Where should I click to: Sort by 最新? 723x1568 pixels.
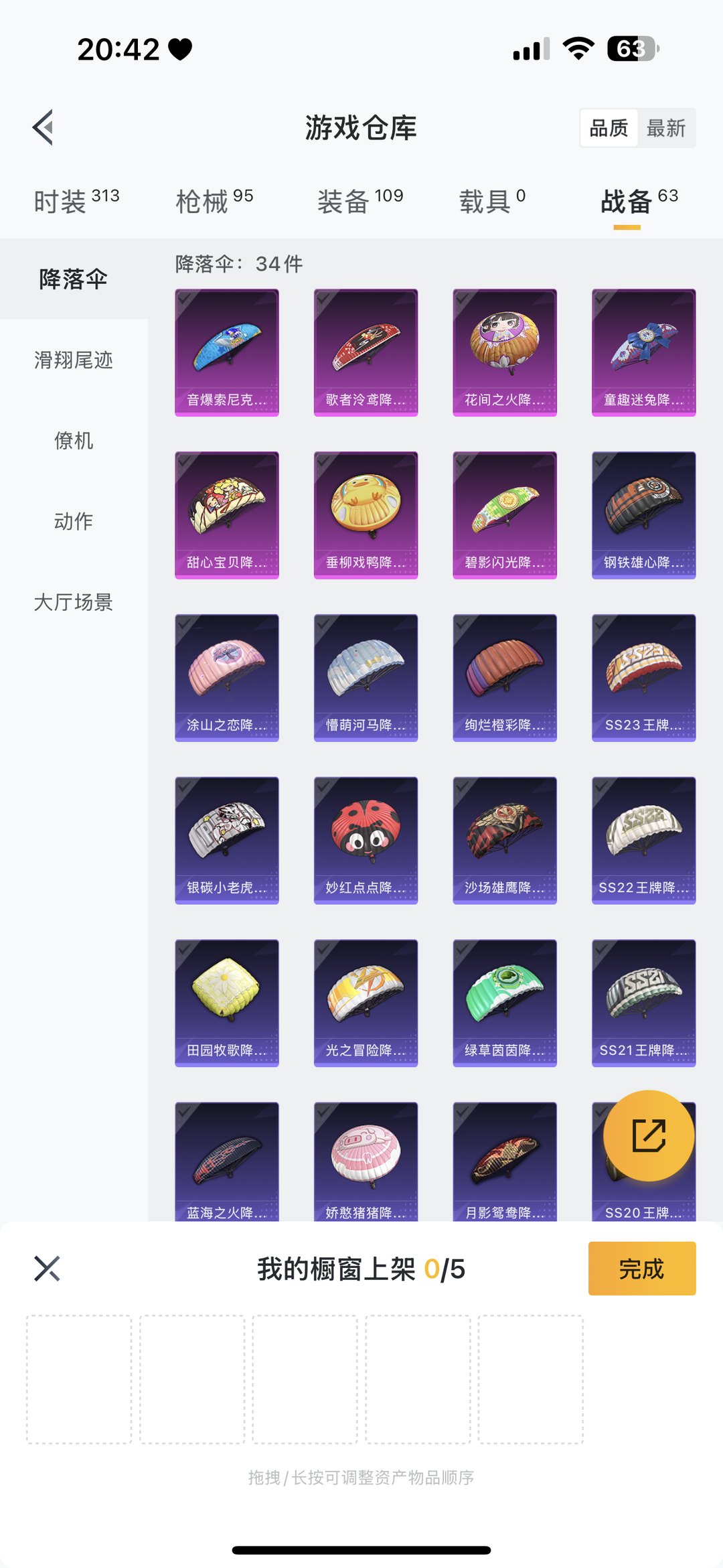[666, 128]
